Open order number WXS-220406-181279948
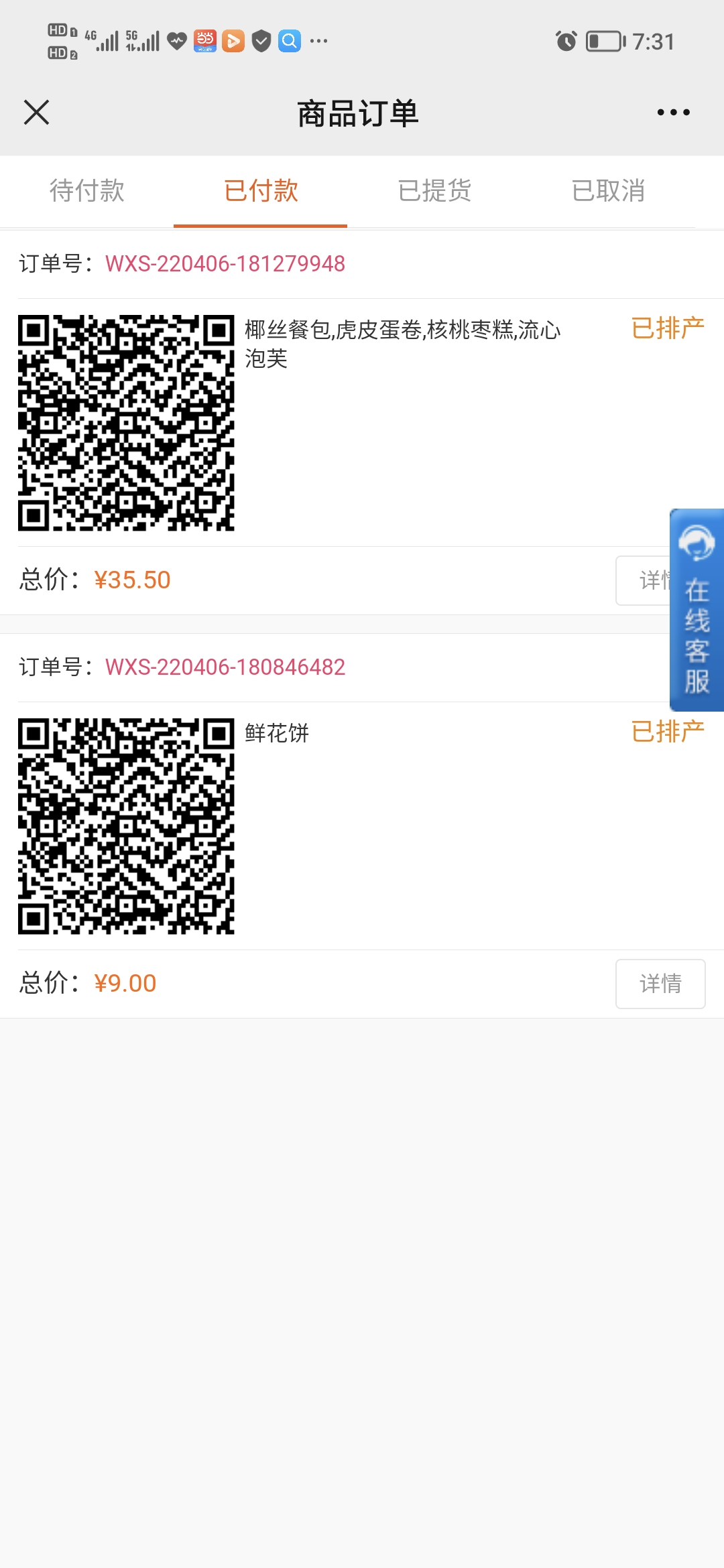The width and height of the screenshot is (724, 1568). tap(225, 264)
